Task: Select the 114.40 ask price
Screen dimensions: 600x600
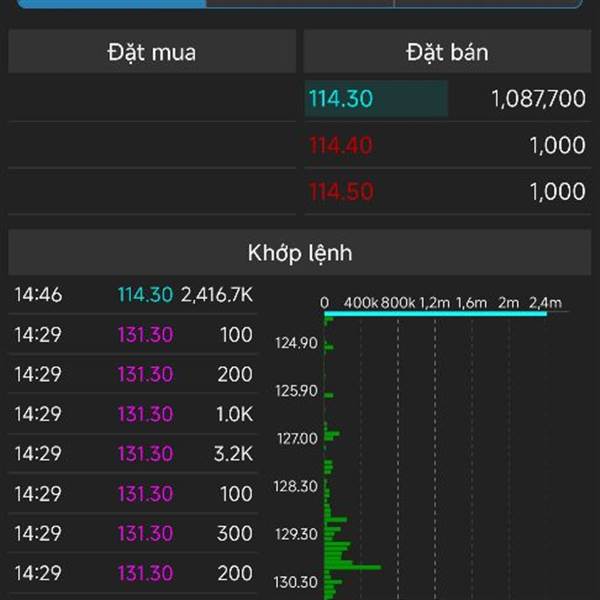Action: click(342, 146)
